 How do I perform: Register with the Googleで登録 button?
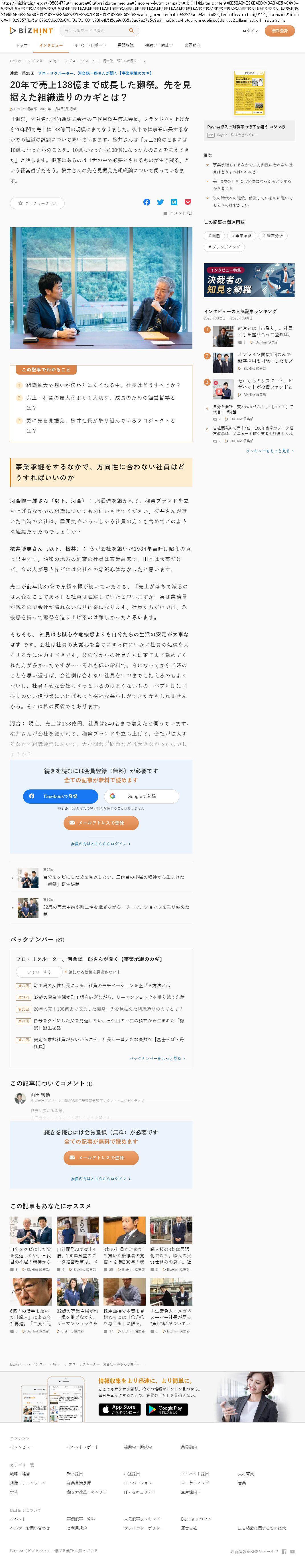(141, 796)
